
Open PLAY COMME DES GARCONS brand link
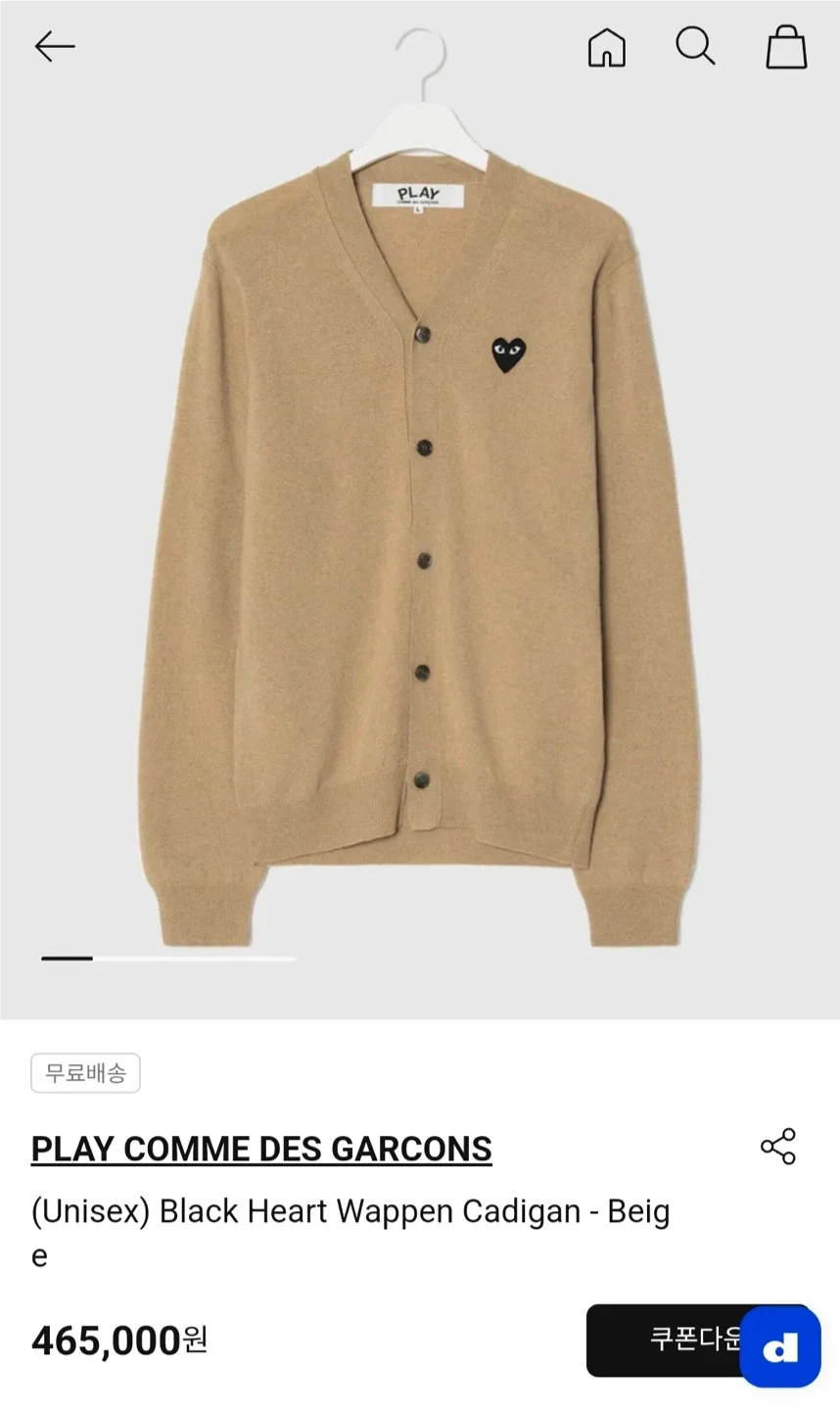(261, 1149)
